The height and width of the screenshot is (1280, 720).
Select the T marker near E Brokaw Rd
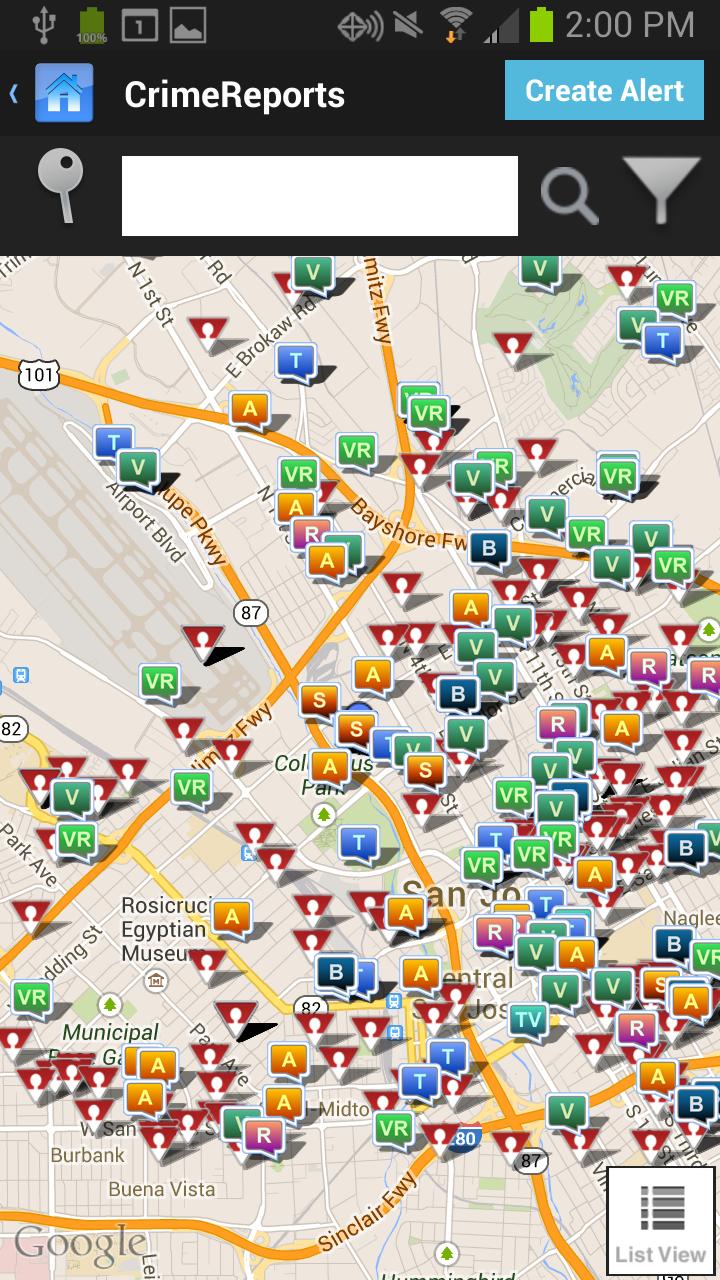(296, 360)
